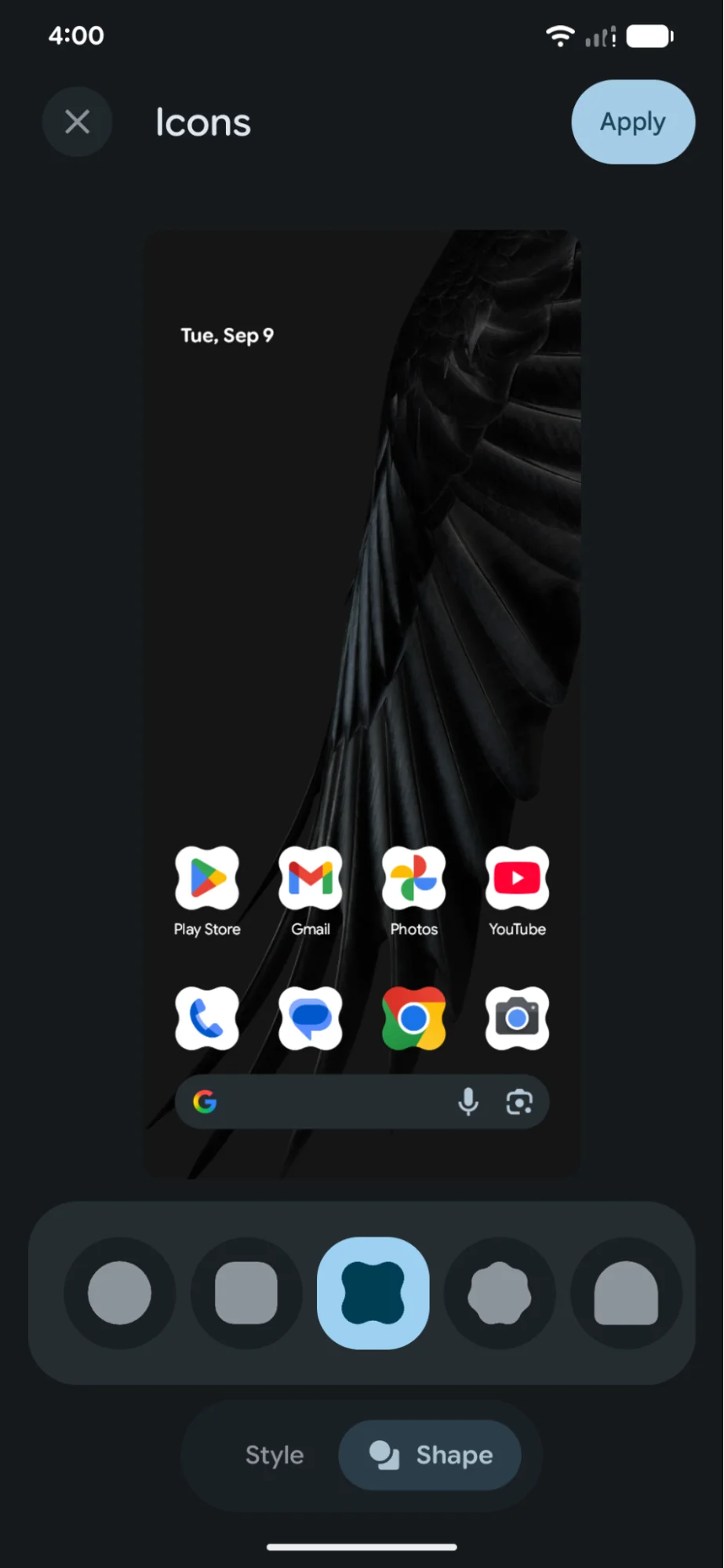The width and height of the screenshot is (724, 1568).
Task: Close the Icons customization screen
Action: tap(77, 122)
